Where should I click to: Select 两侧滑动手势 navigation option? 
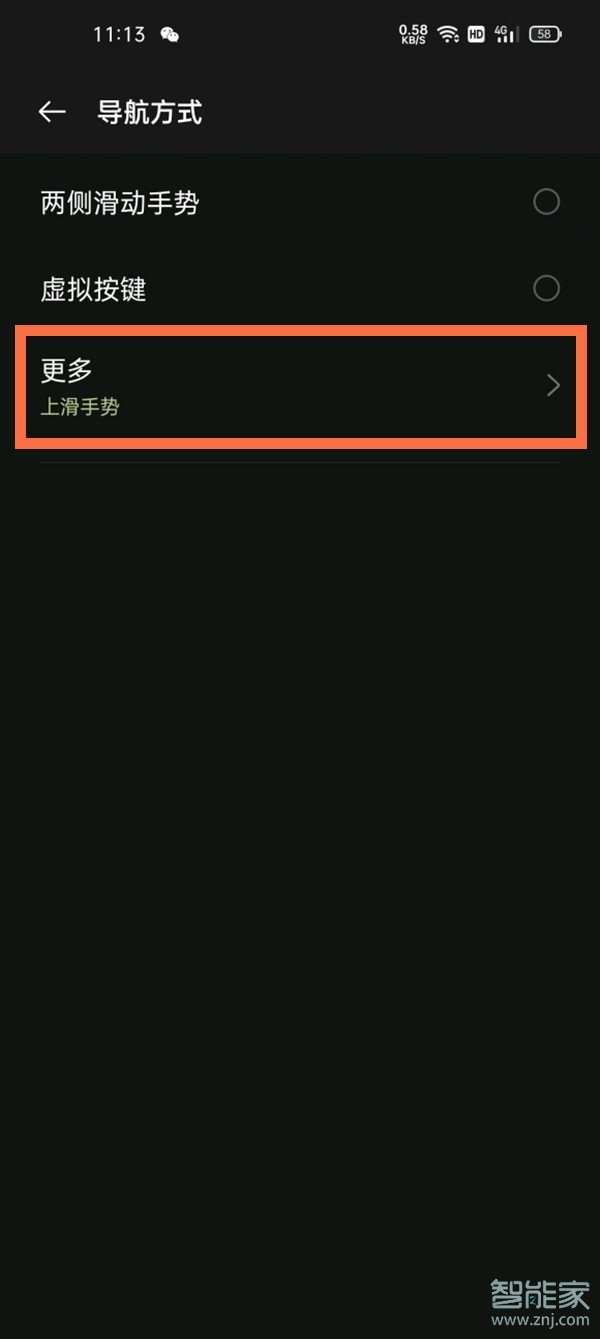click(546, 203)
